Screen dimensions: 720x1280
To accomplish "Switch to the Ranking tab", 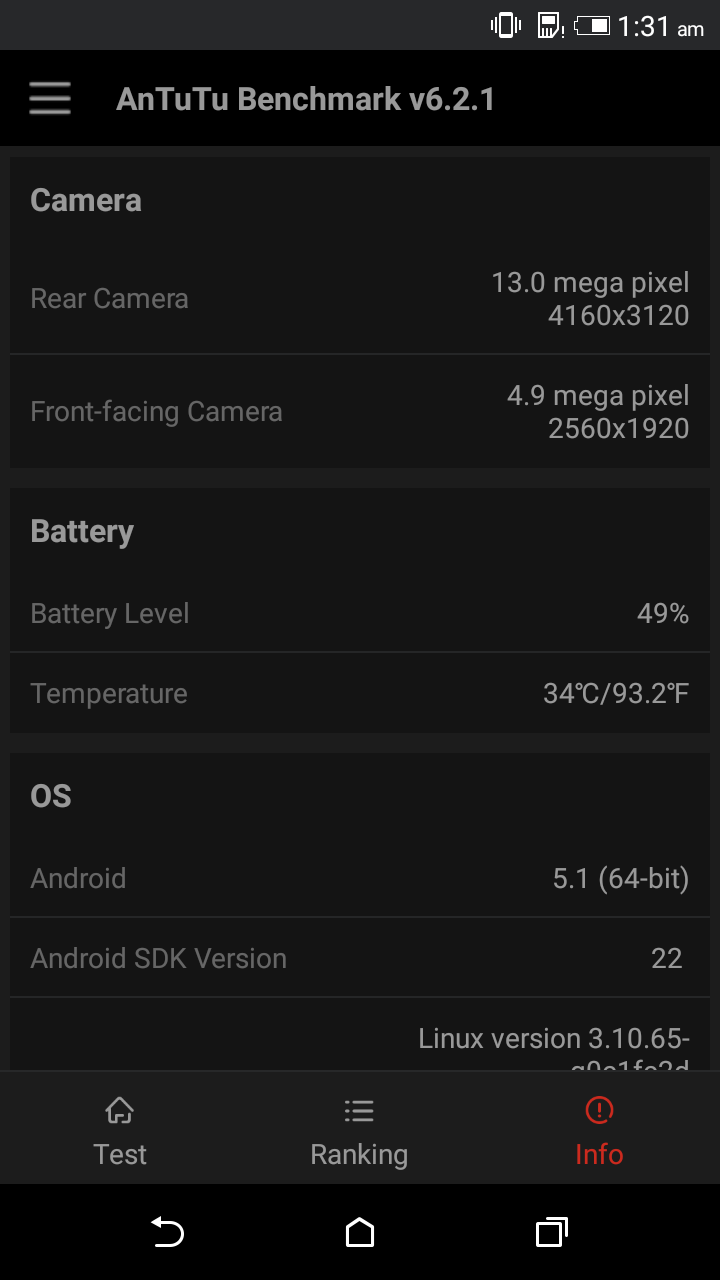I will click(359, 1132).
